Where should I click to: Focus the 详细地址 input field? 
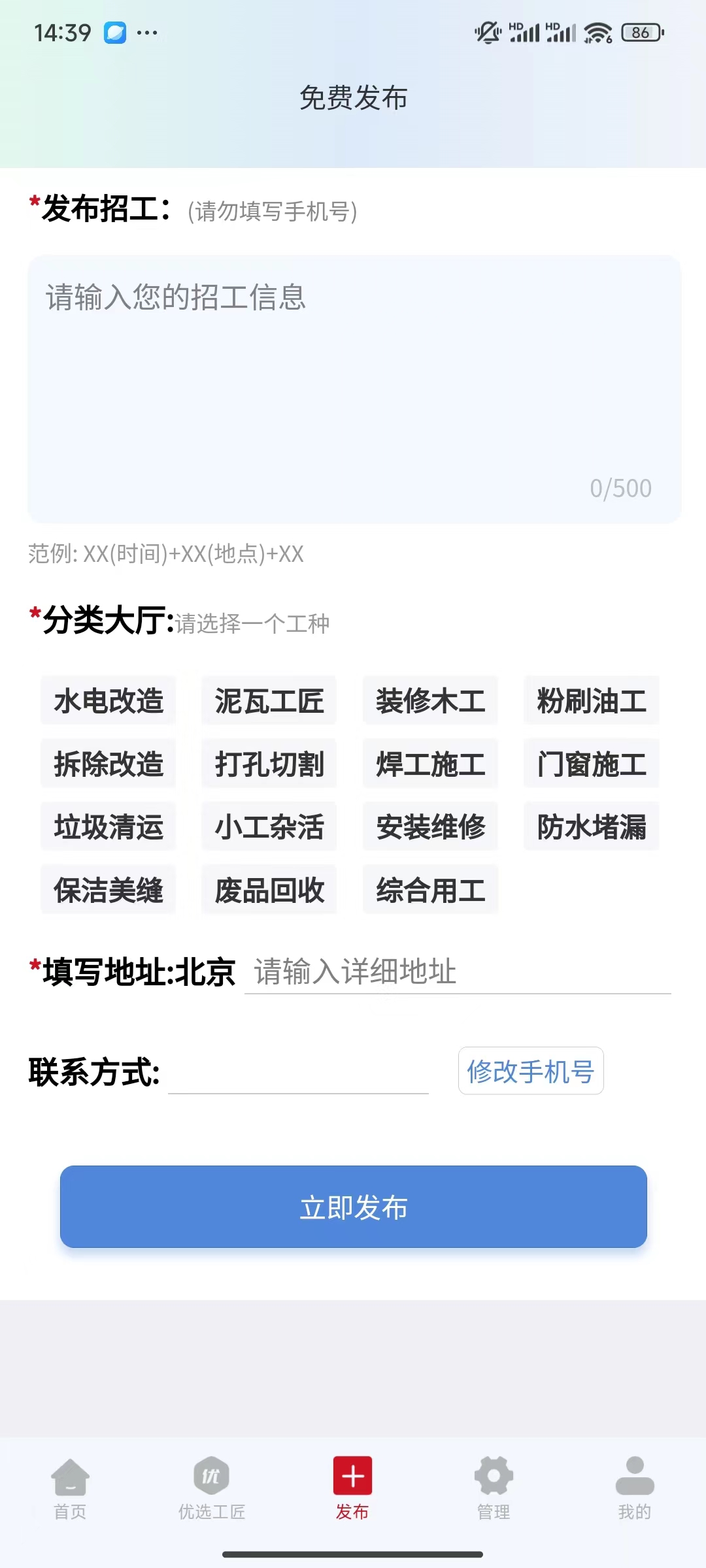[x=458, y=972]
